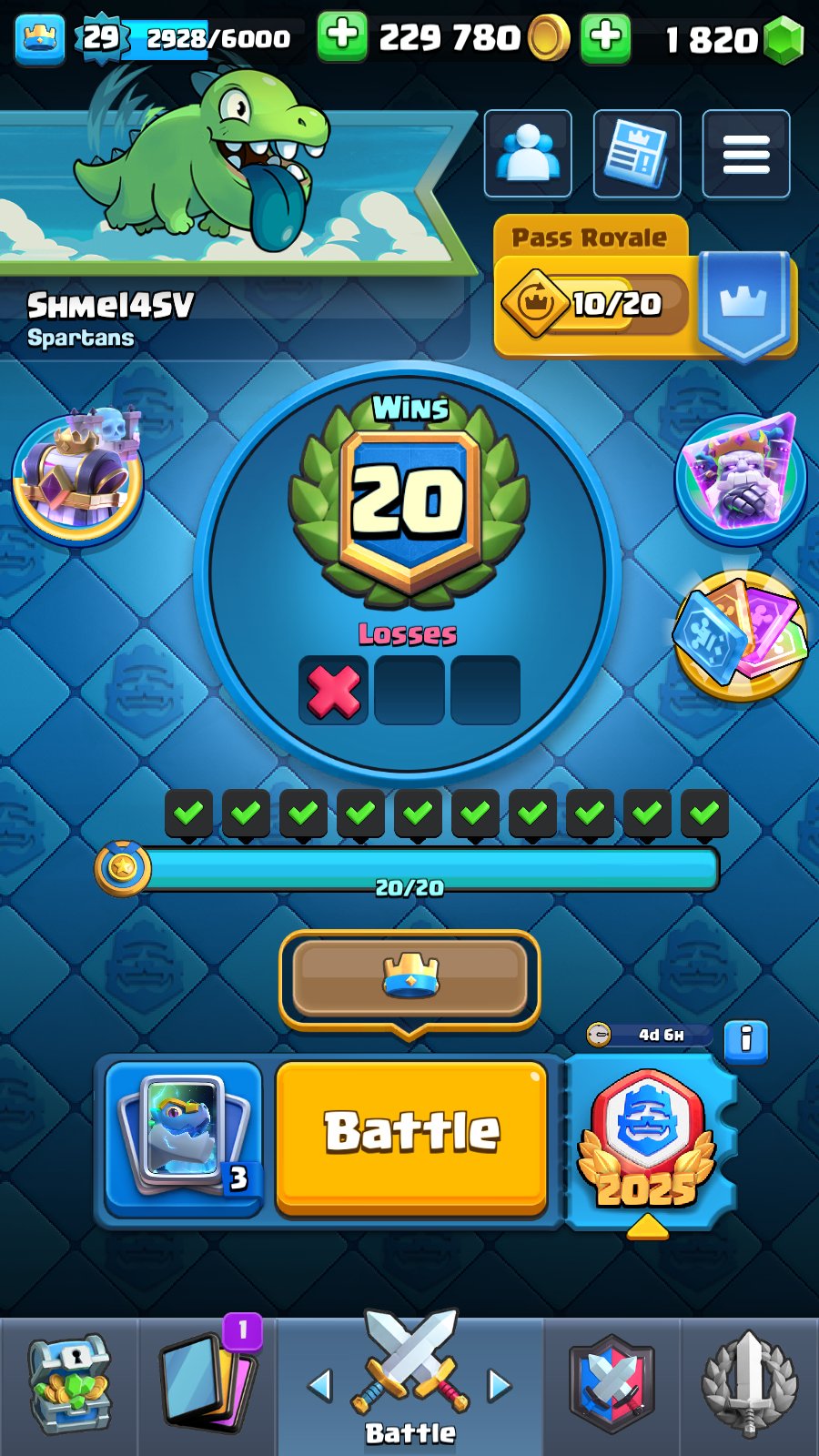Open the shop chest tab
Image resolution: width=819 pixels, height=1456 pixels.
pos(69,1383)
